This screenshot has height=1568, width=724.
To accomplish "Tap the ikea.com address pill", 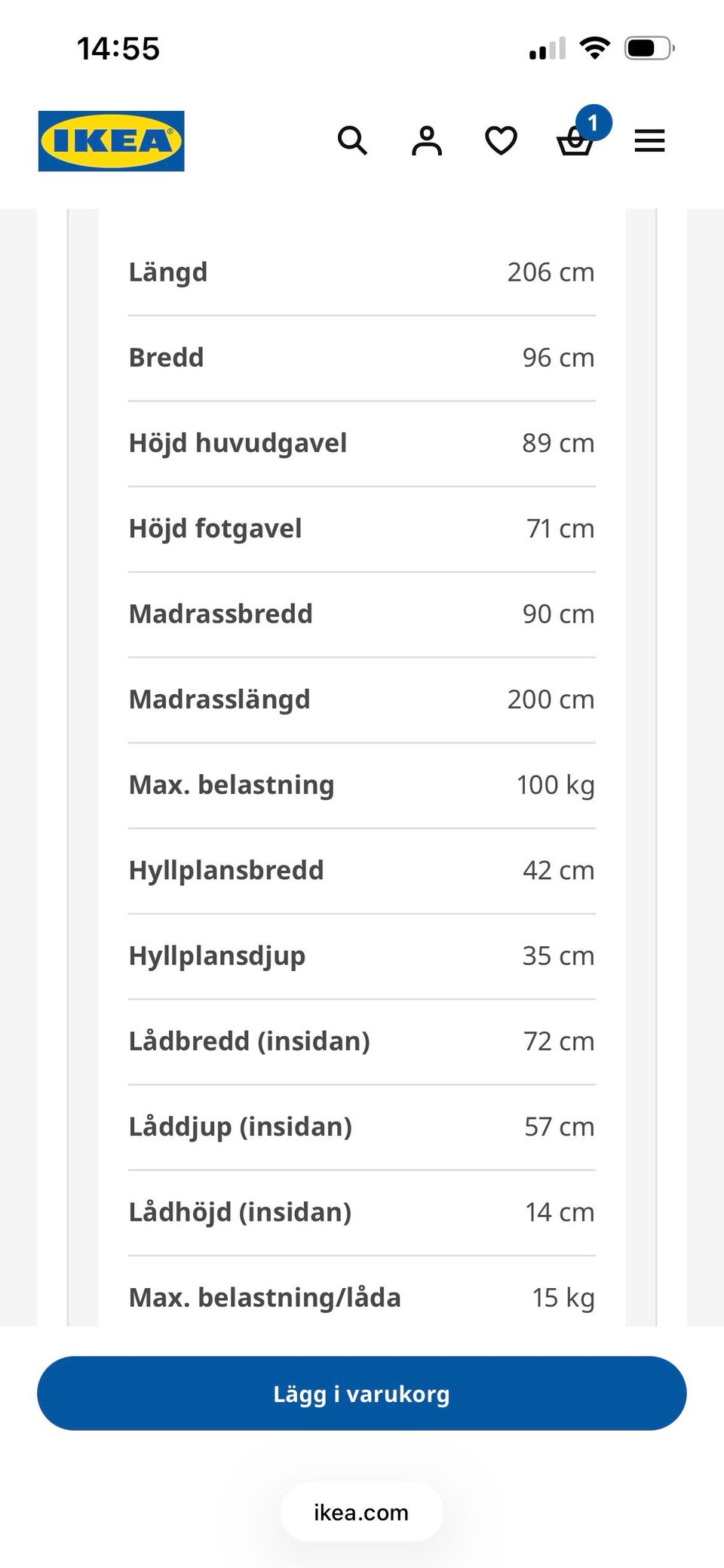I will point(362,1512).
